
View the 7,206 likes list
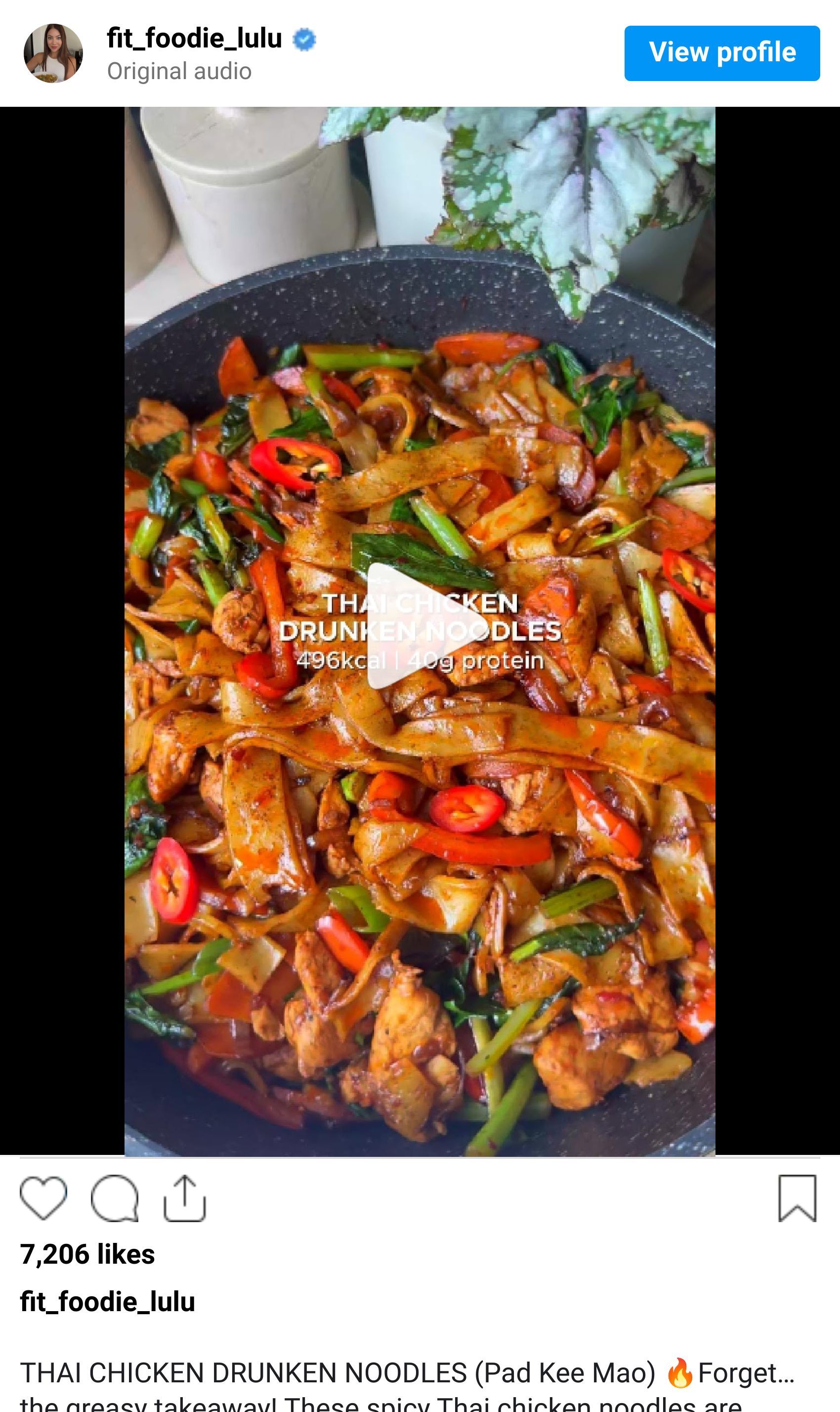coord(87,1254)
